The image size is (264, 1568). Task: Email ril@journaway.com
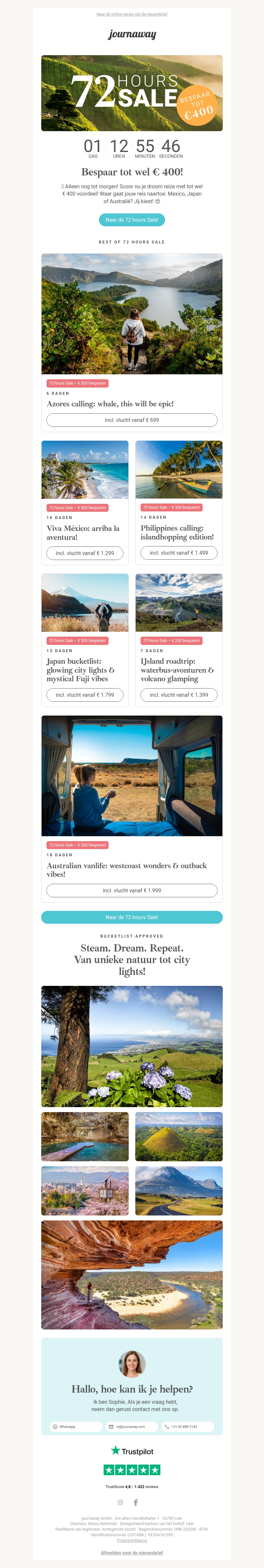[x=131, y=1426]
